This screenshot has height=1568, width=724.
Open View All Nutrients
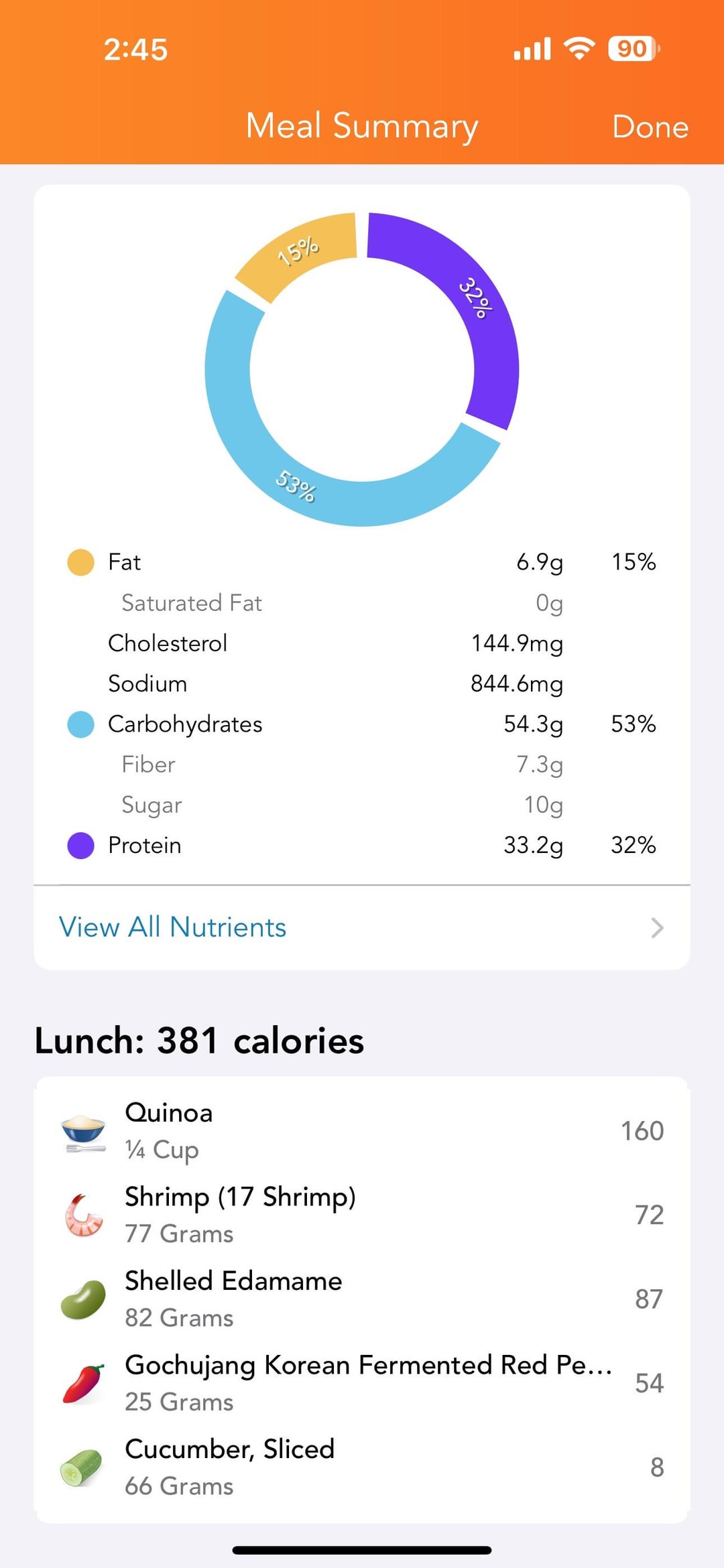click(x=362, y=927)
